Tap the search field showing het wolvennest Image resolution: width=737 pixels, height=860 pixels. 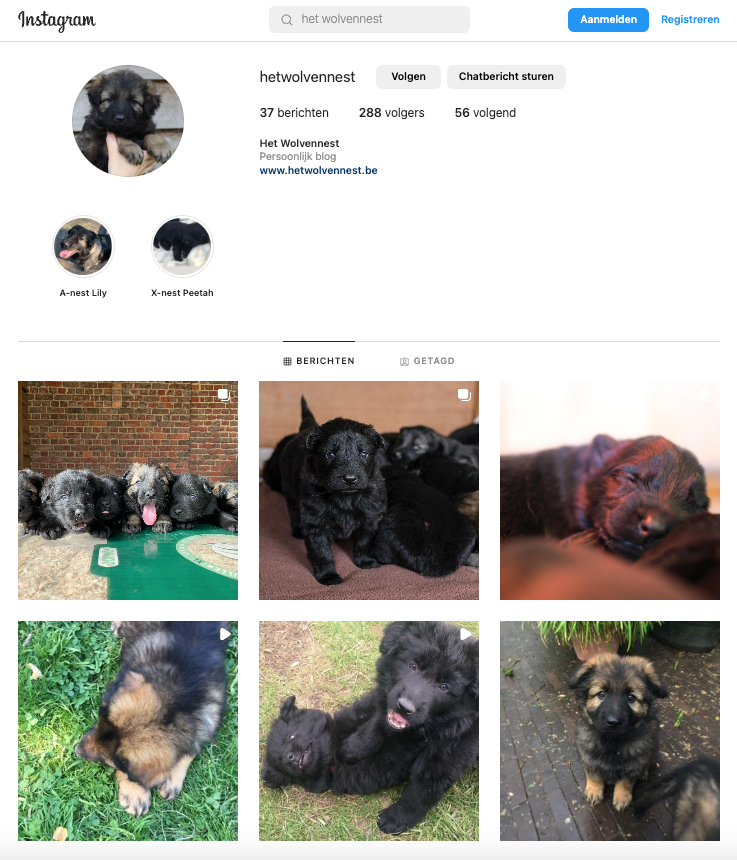pos(369,19)
